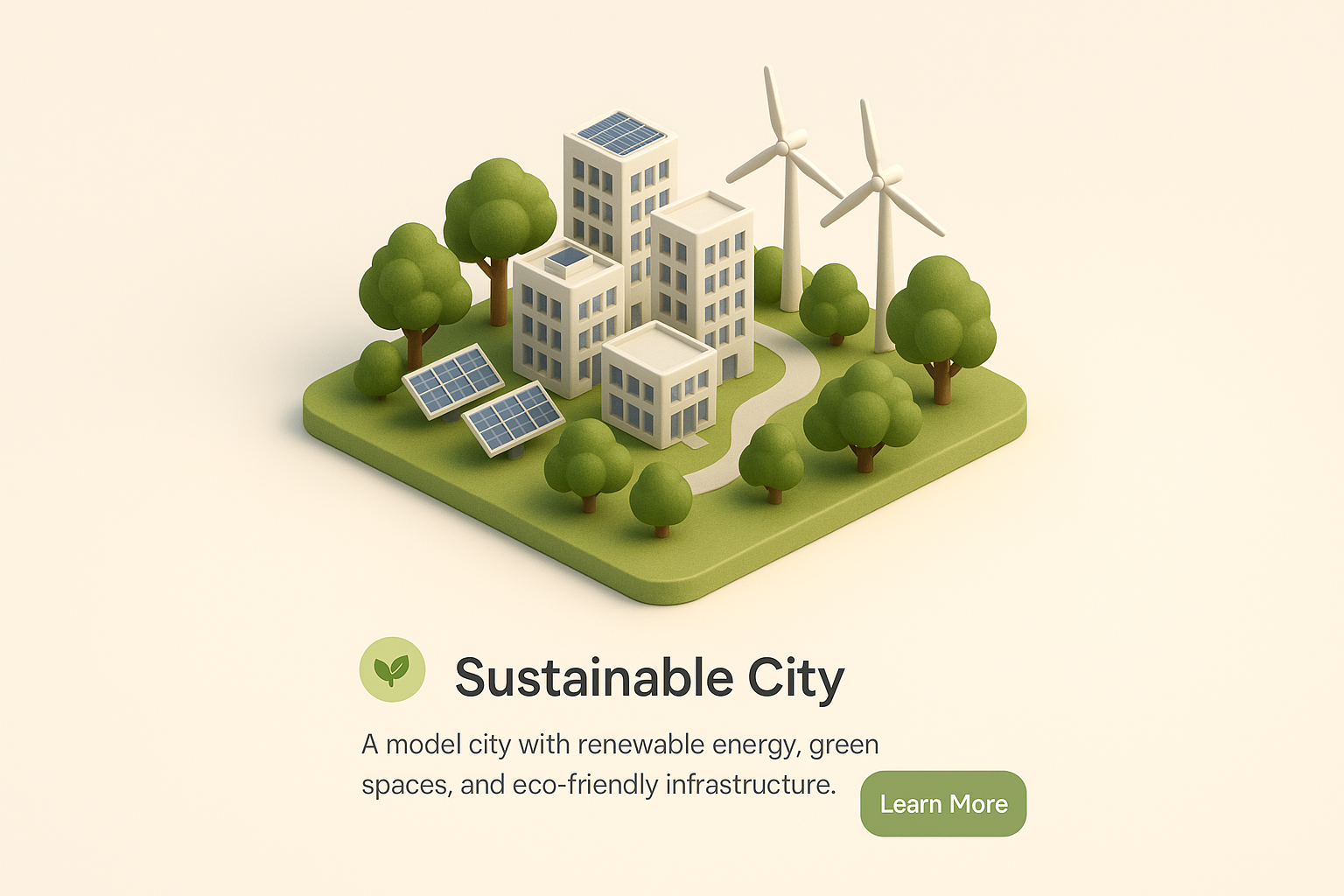Tap the Learn More button
This screenshot has width=1344, height=896.
click(x=943, y=803)
